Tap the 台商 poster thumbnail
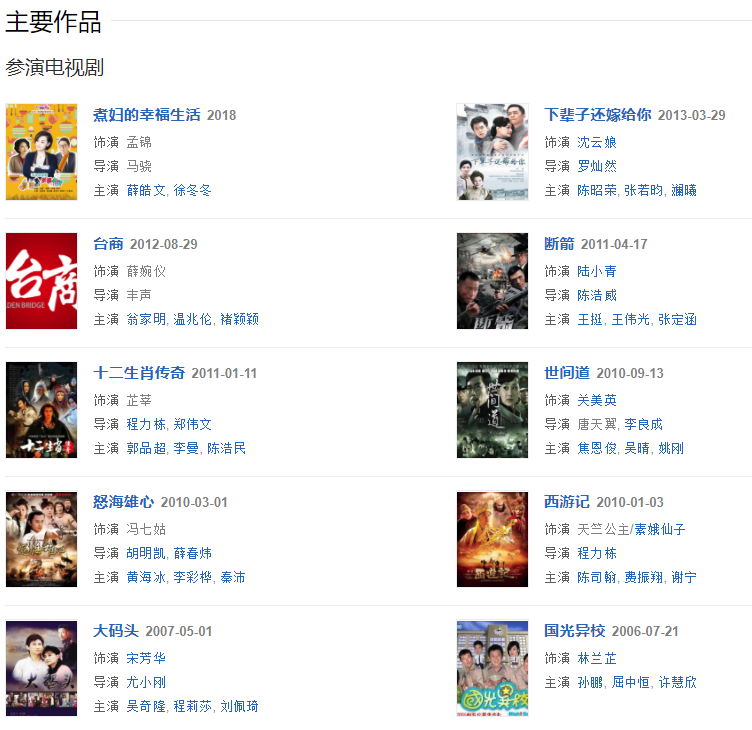The image size is (752, 730). click(41, 281)
